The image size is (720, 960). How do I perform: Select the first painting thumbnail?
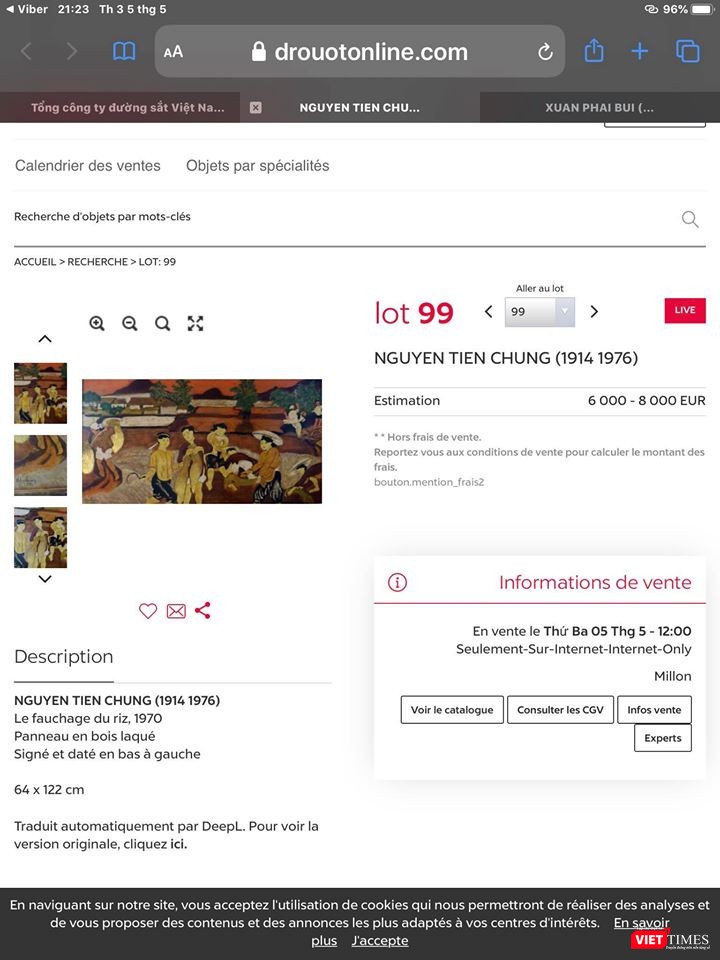40,393
